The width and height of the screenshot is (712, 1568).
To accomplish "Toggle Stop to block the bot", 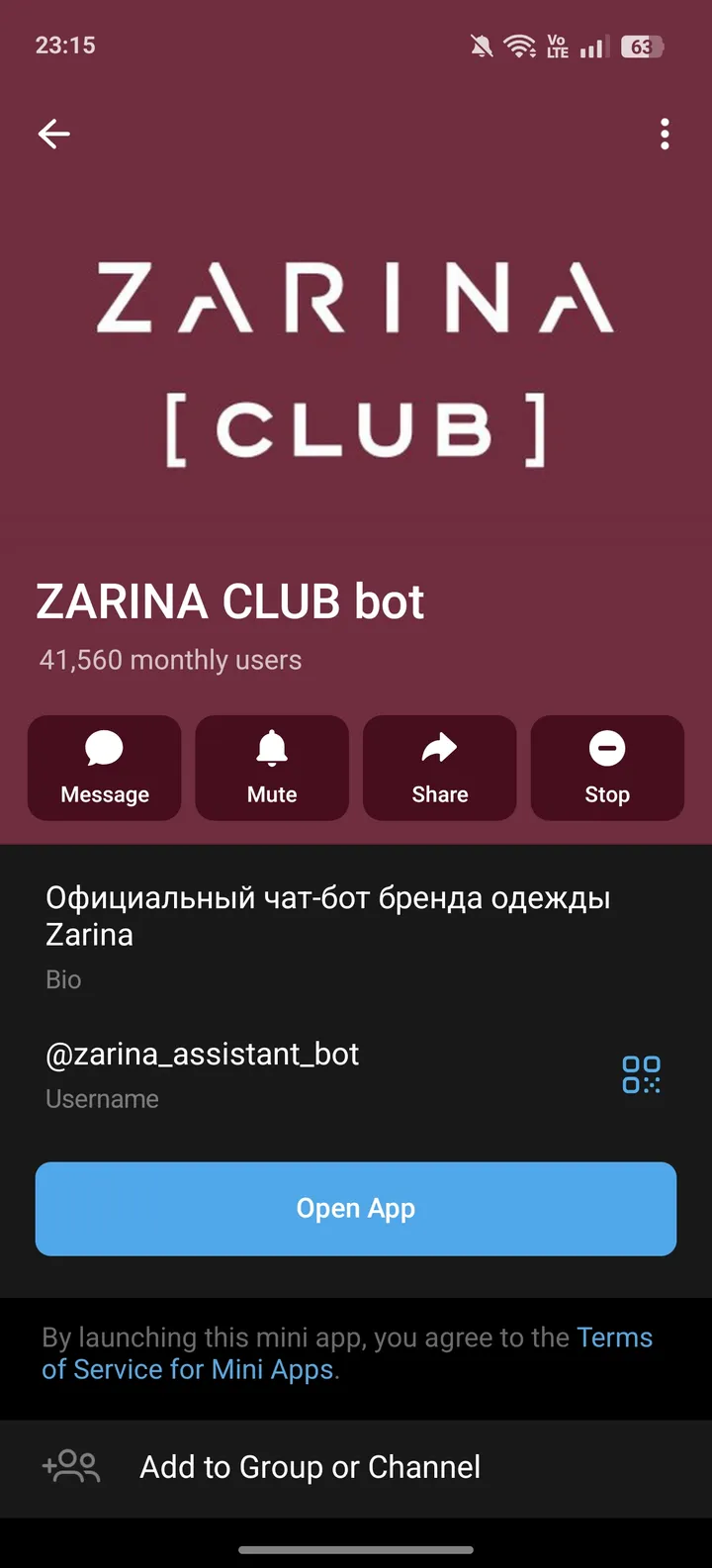I will (607, 768).
